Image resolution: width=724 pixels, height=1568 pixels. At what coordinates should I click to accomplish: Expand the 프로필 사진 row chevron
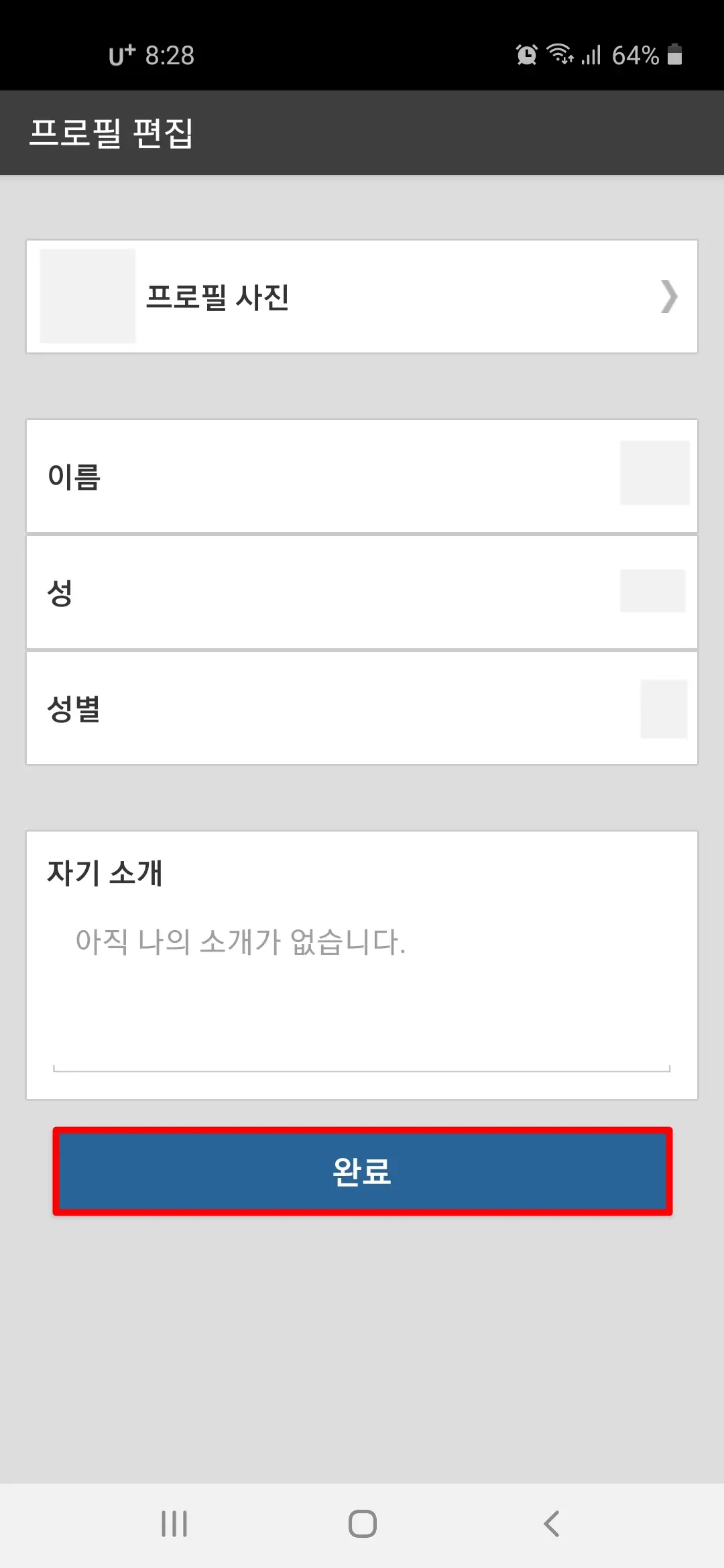tap(668, 296)
